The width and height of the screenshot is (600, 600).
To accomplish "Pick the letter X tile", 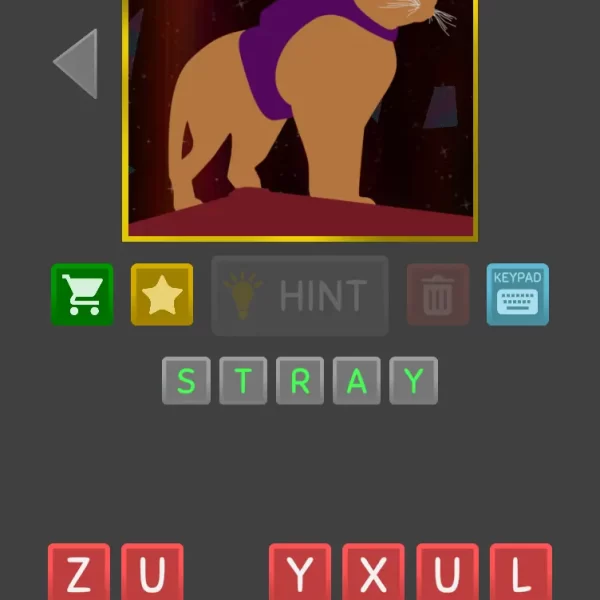I will coord(373,572).
